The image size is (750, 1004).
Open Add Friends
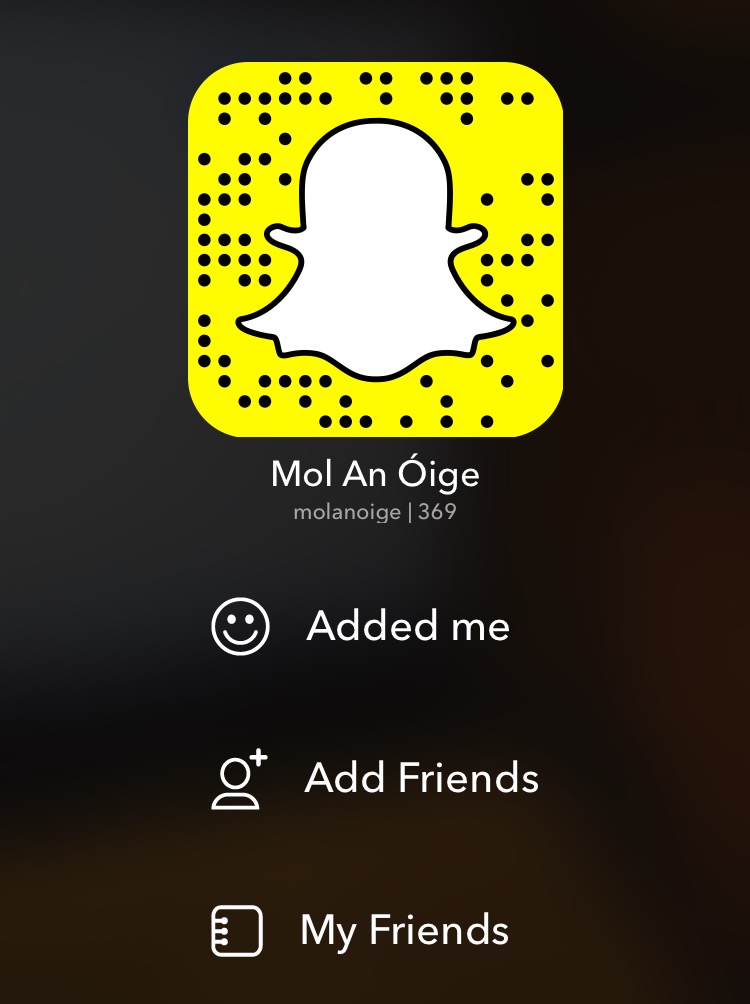coord(420,779)
